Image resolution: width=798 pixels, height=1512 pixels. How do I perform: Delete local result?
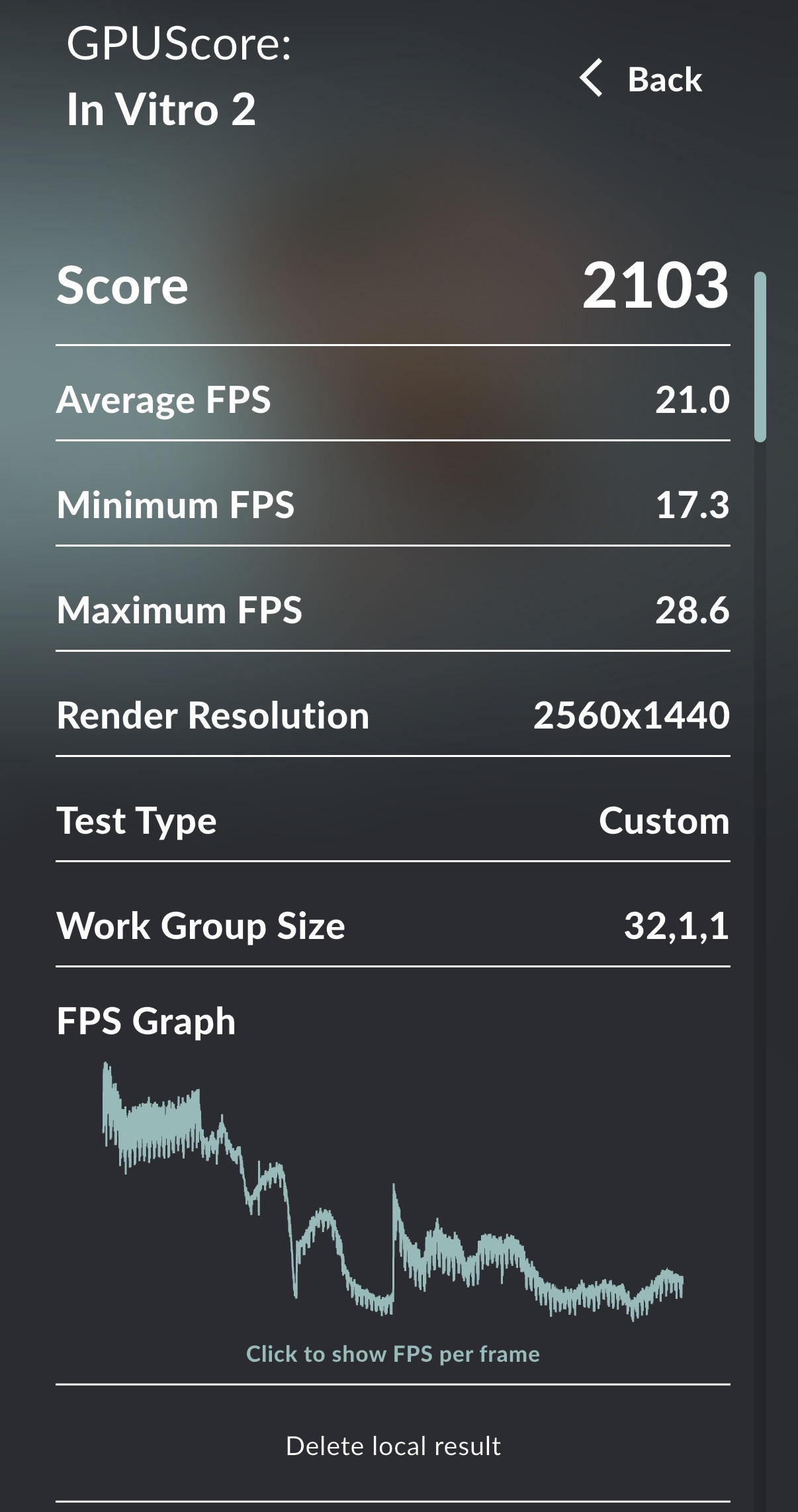[x=393, y=1446]
